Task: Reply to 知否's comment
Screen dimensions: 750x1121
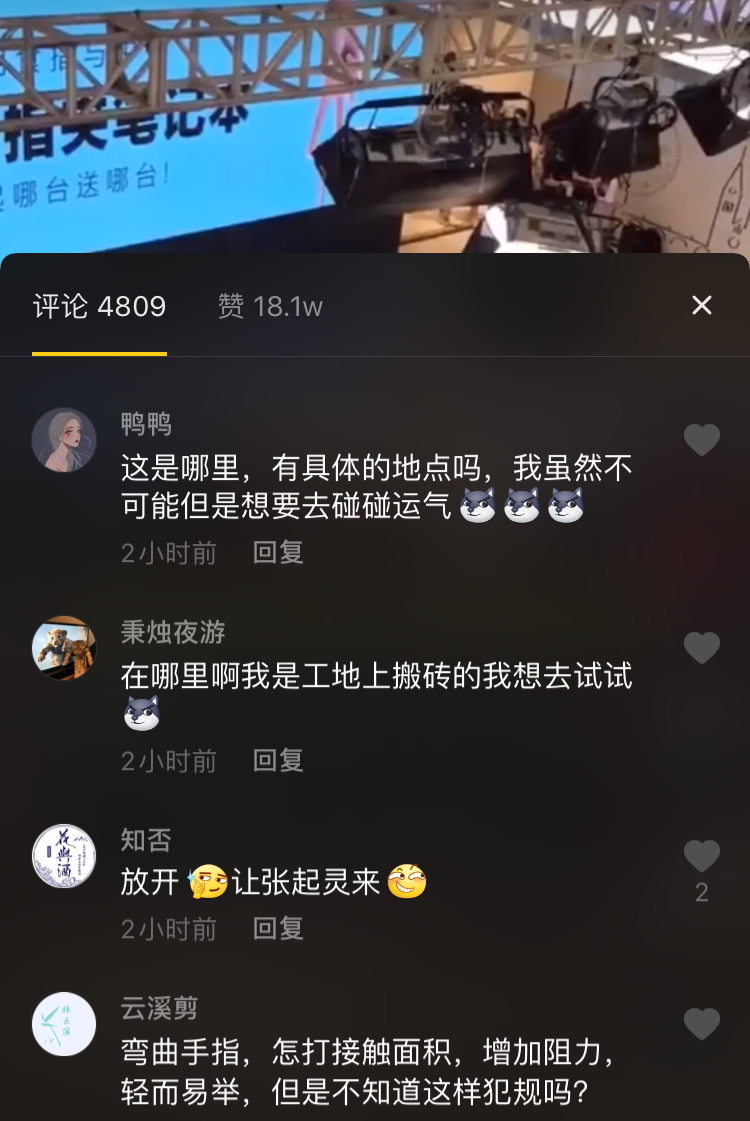Action: point(278,928)
